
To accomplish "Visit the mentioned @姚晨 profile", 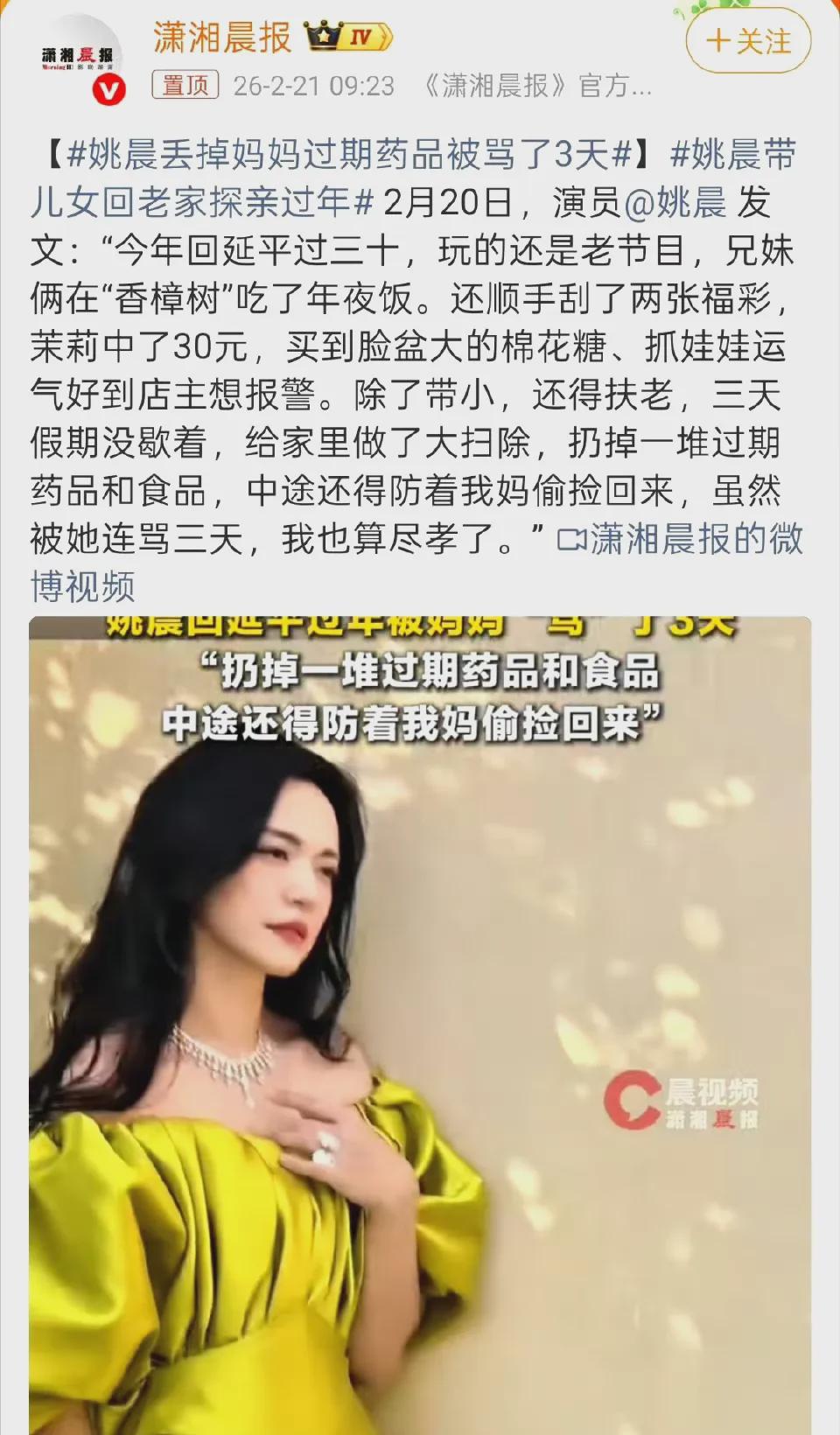I will [675, 202].
